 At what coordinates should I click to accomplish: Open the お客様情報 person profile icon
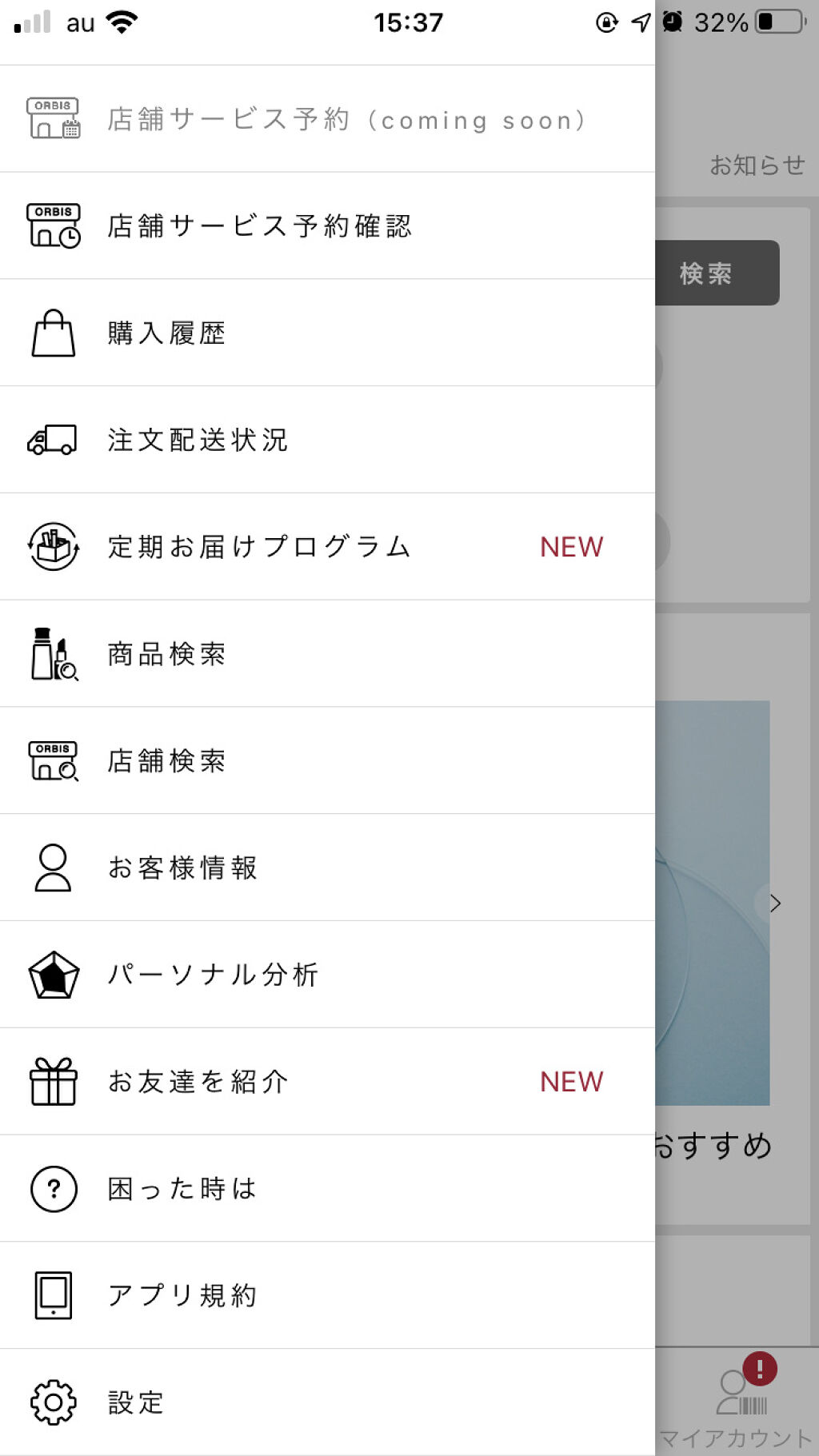pos(53,868)
